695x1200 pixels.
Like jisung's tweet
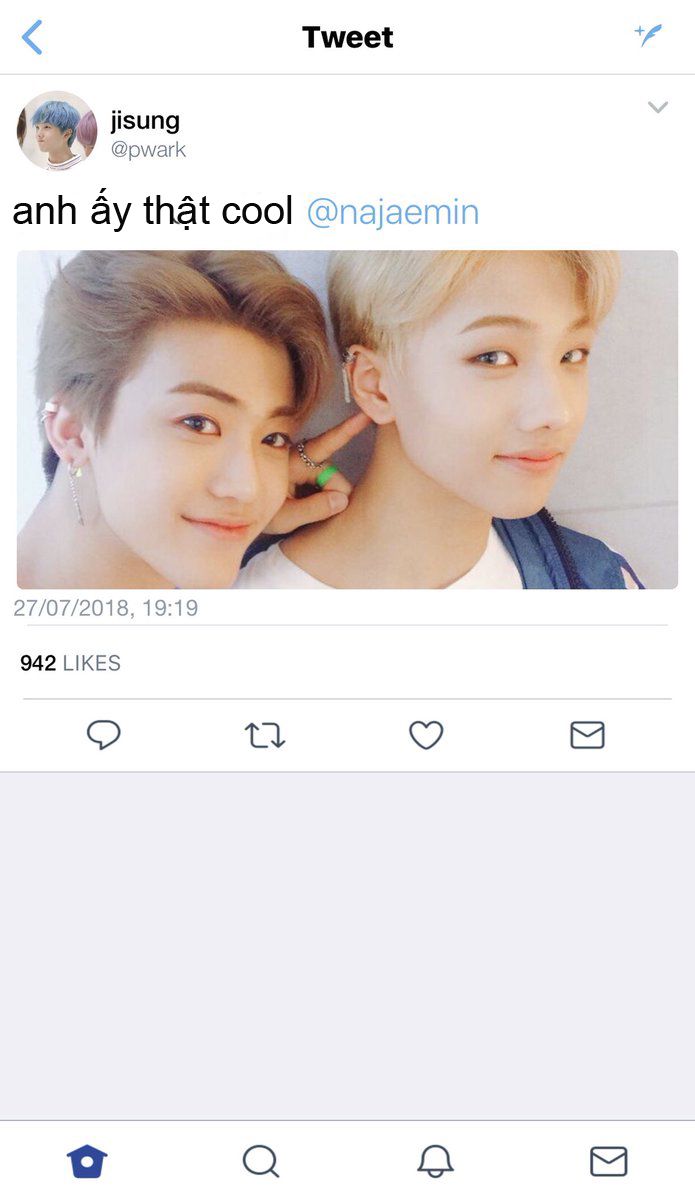click(426, 736)
